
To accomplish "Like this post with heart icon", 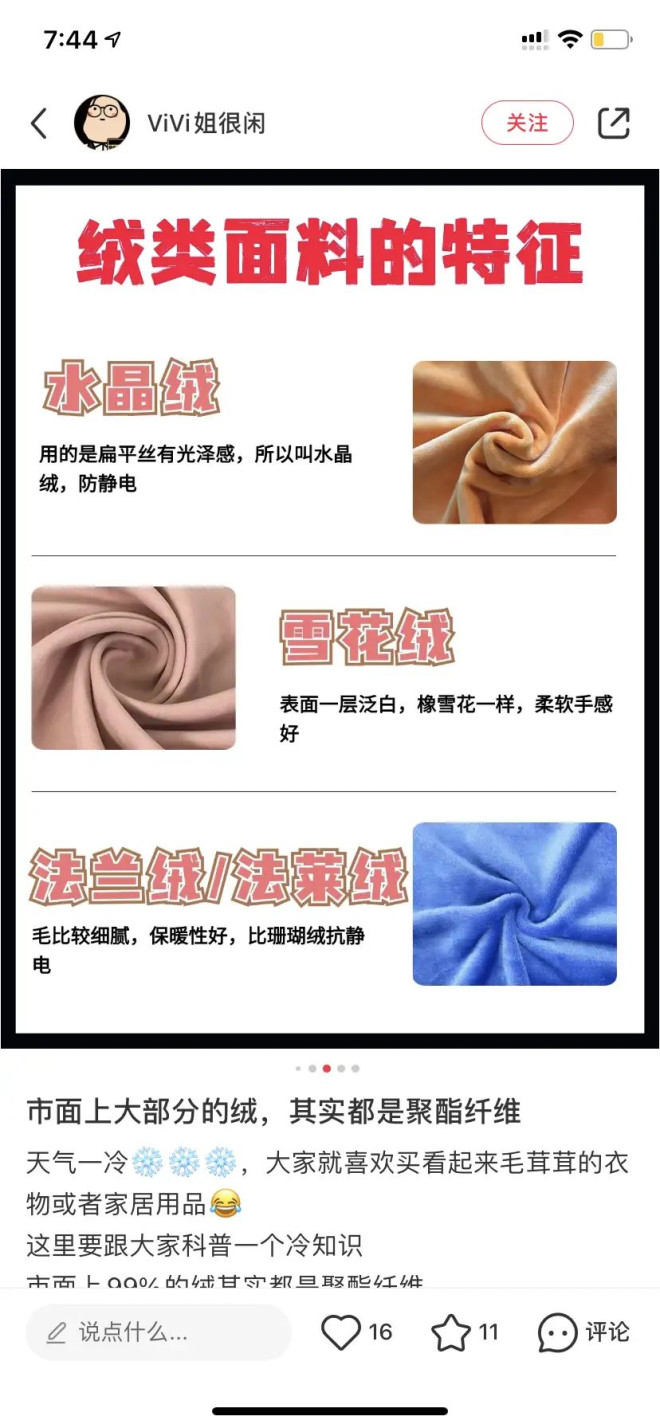I will (x=341, y=1331).
